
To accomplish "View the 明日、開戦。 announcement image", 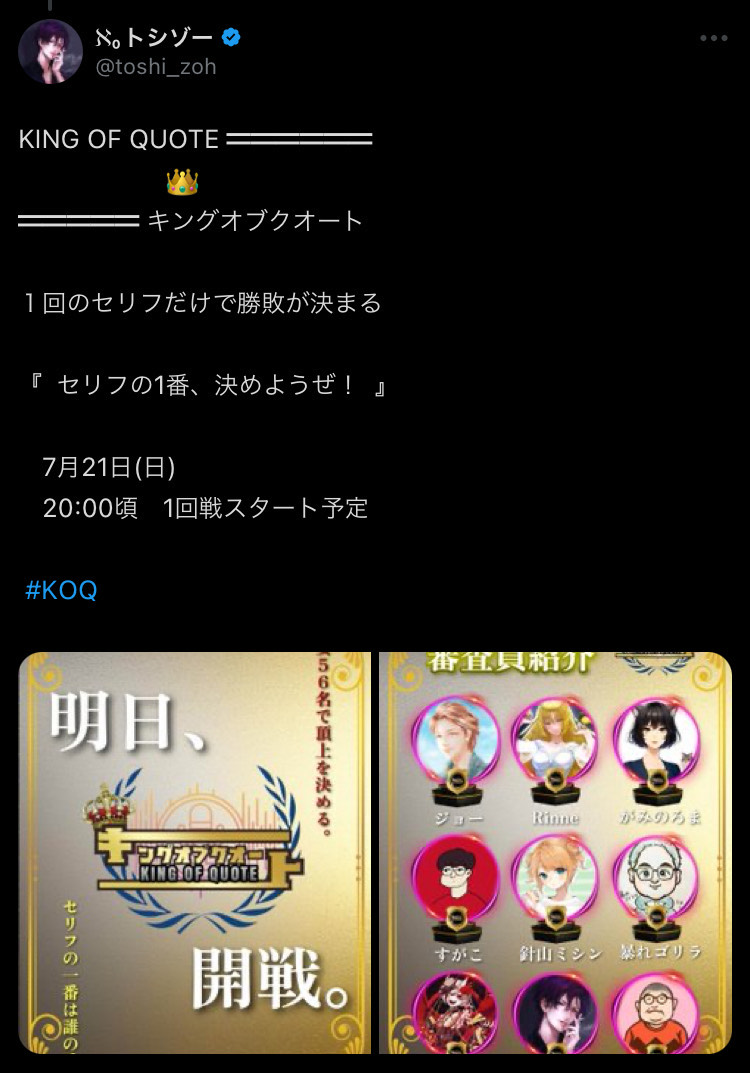I will [195, 852].
